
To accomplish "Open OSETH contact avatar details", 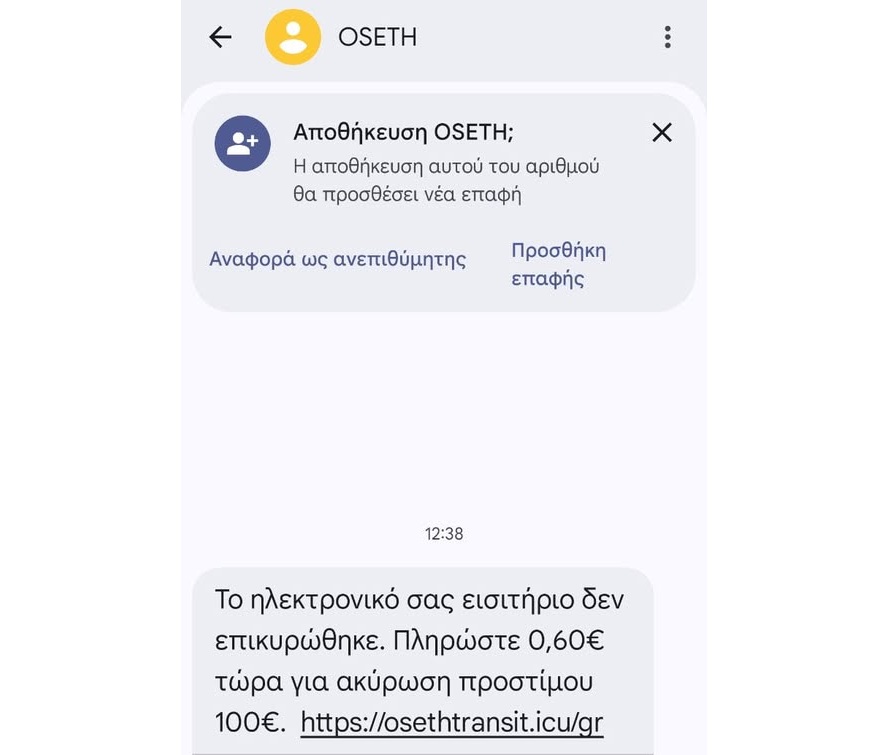I will [292, 38].
